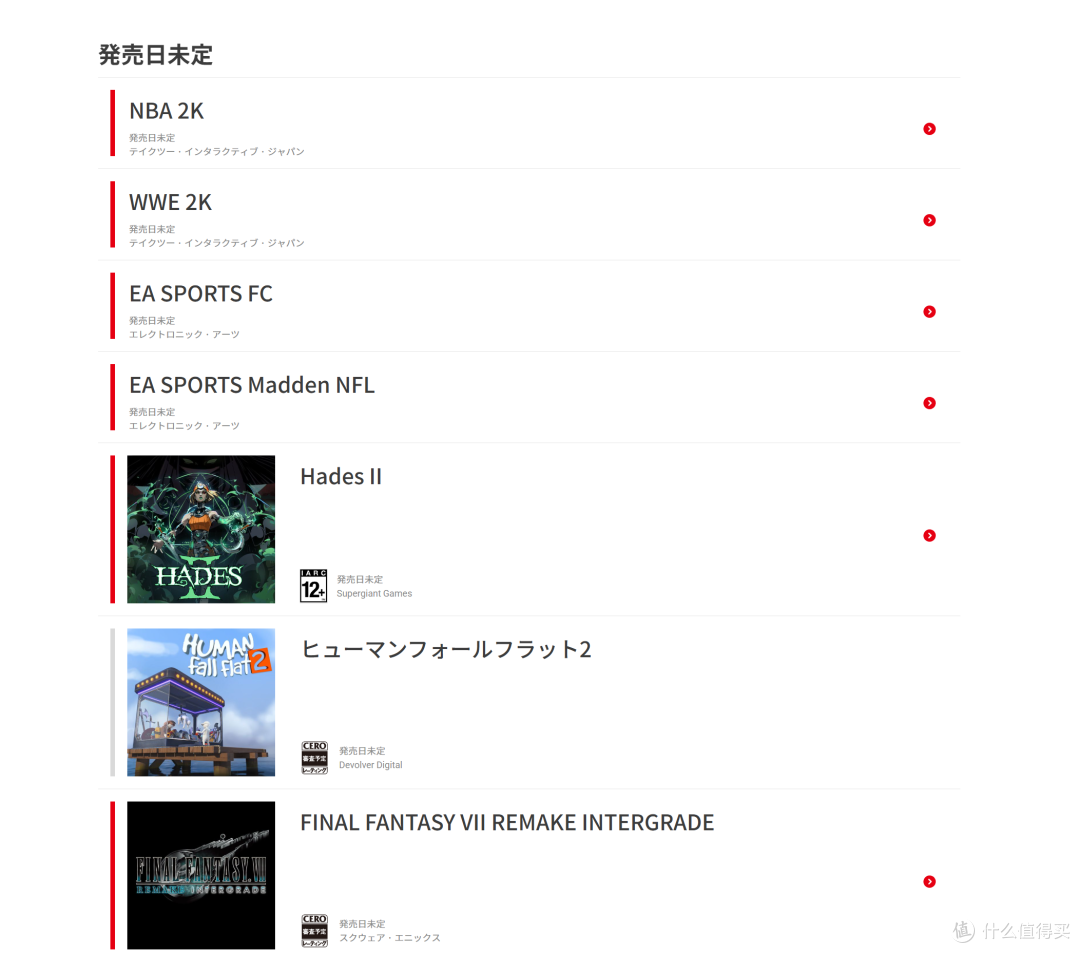Open FINAL FANTASY VII REMAKE INTERGRADE details
The image size is (1080, 953).
coord(507,823)
